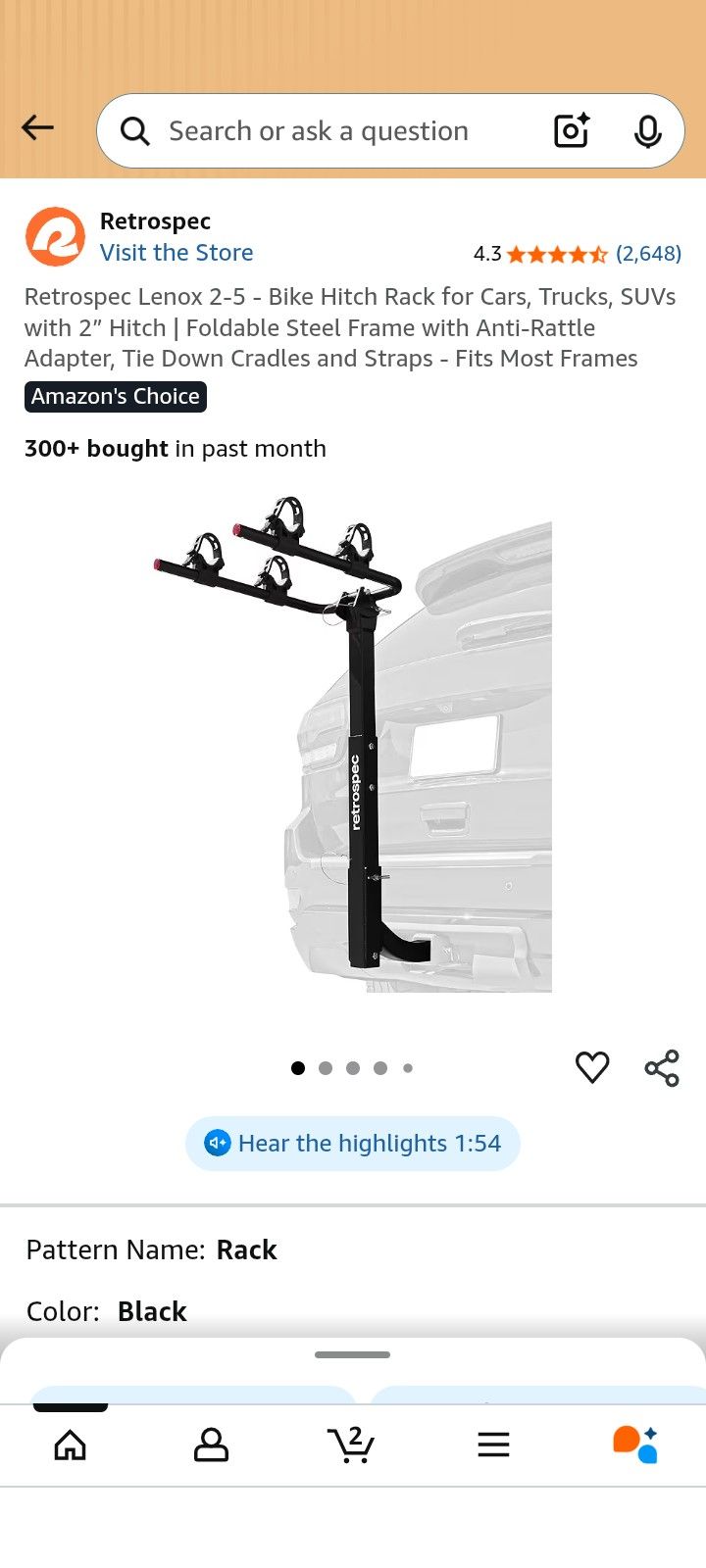Start voice search with the microphone
The width and height of the screenshot is (706, 1568).
(x=647, y=131)
